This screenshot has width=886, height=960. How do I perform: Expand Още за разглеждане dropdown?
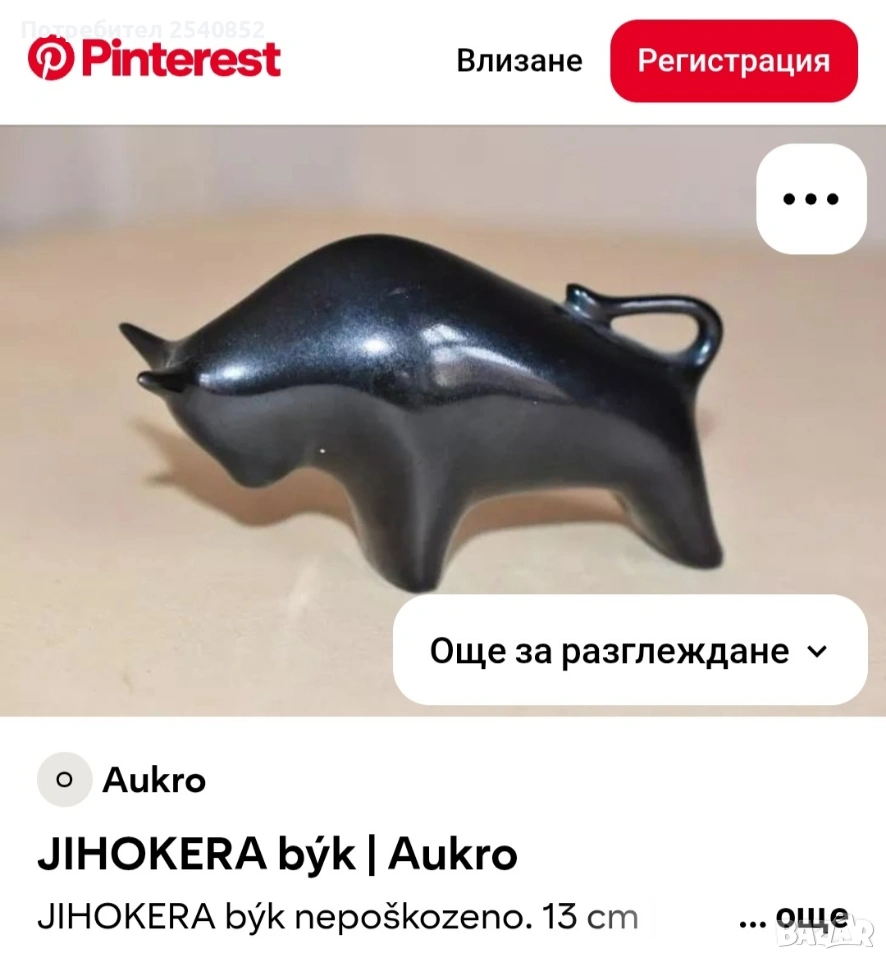coord(630,650)
